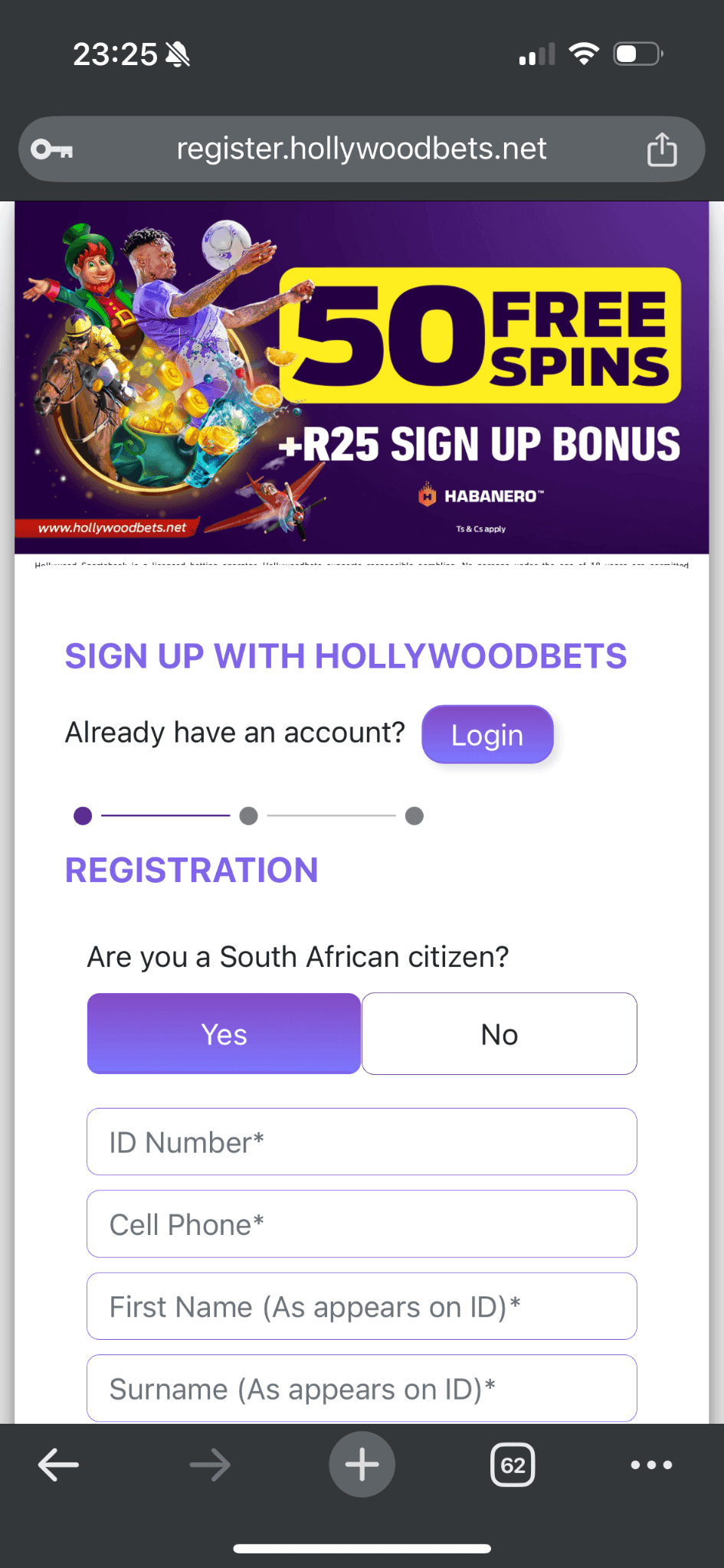724x1568 pixels.
Task: Tap the Login button
Action: 487,735
